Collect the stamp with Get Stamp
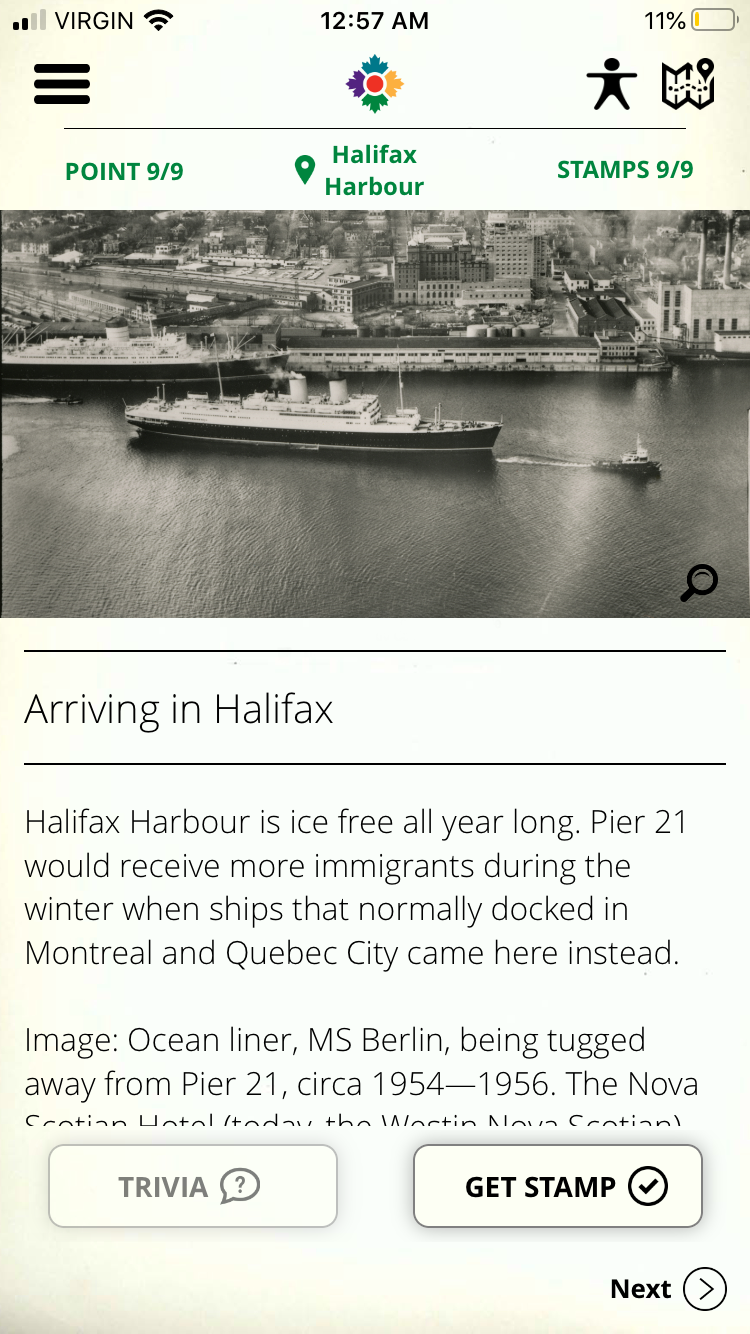 tap(558, 1187)
